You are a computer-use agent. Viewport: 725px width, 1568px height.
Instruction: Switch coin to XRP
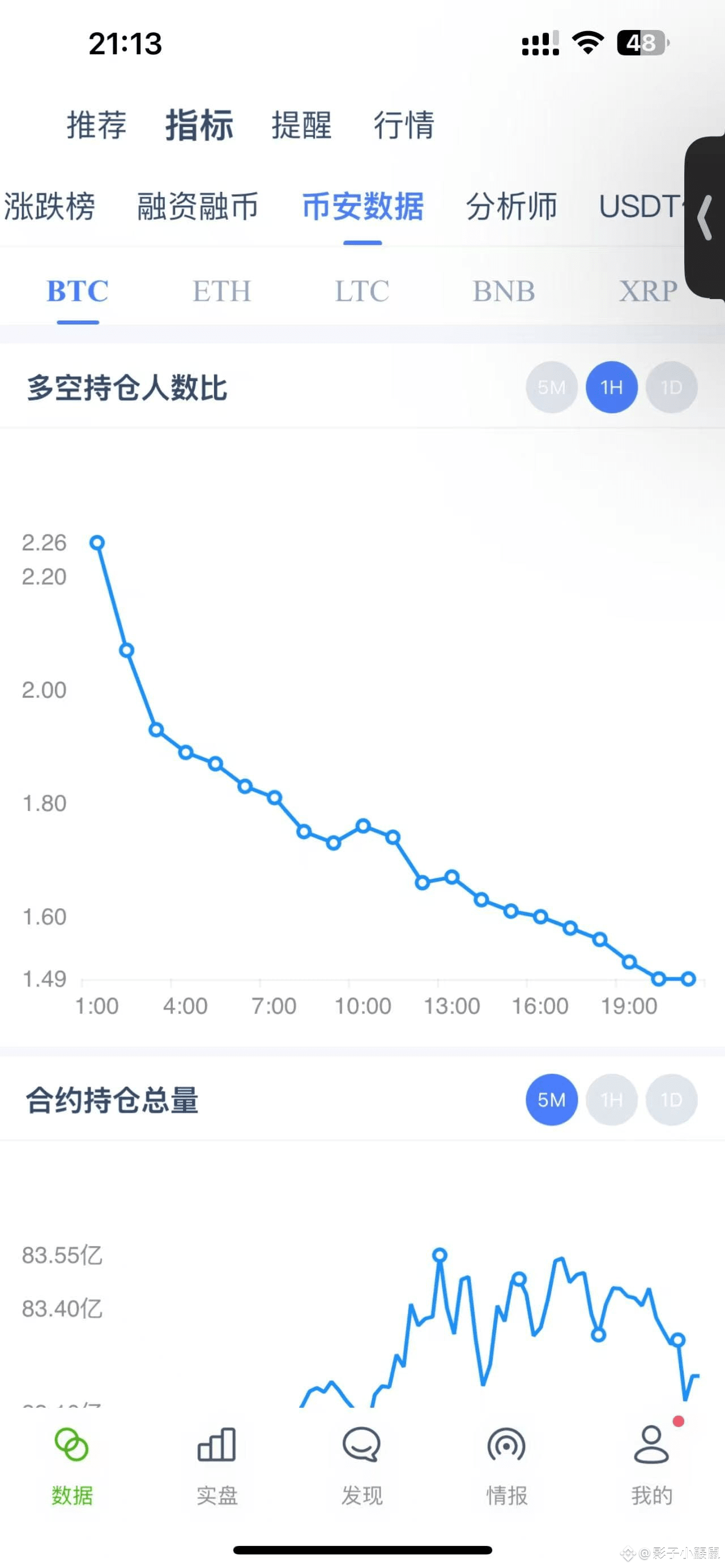[x=648, y=291]
